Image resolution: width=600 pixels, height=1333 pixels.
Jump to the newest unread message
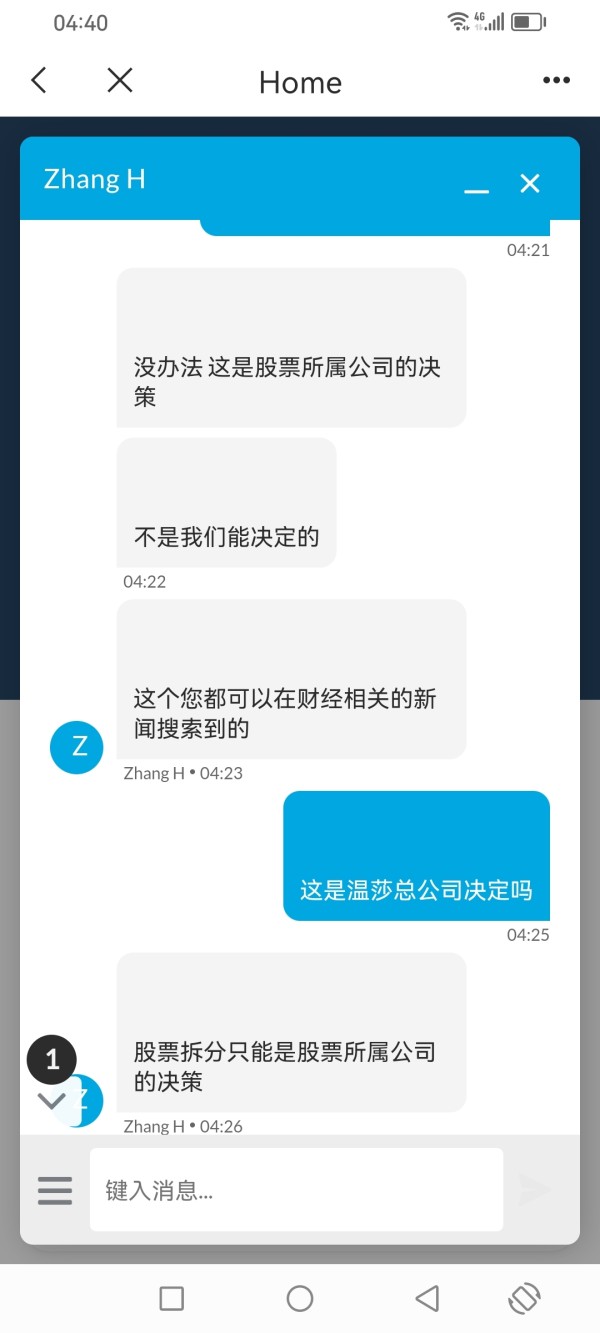51,1100
